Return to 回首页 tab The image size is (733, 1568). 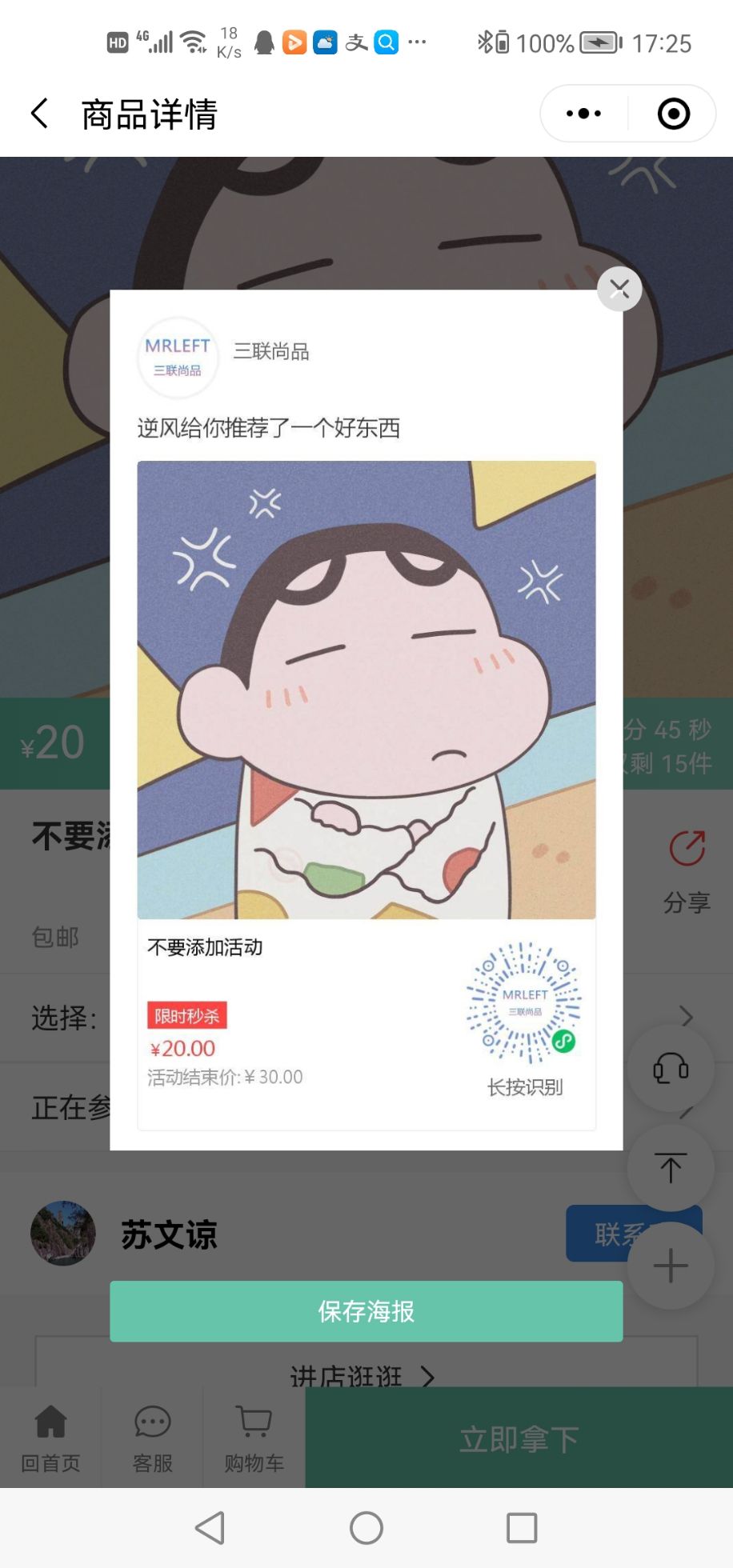tap(50, 1438)
